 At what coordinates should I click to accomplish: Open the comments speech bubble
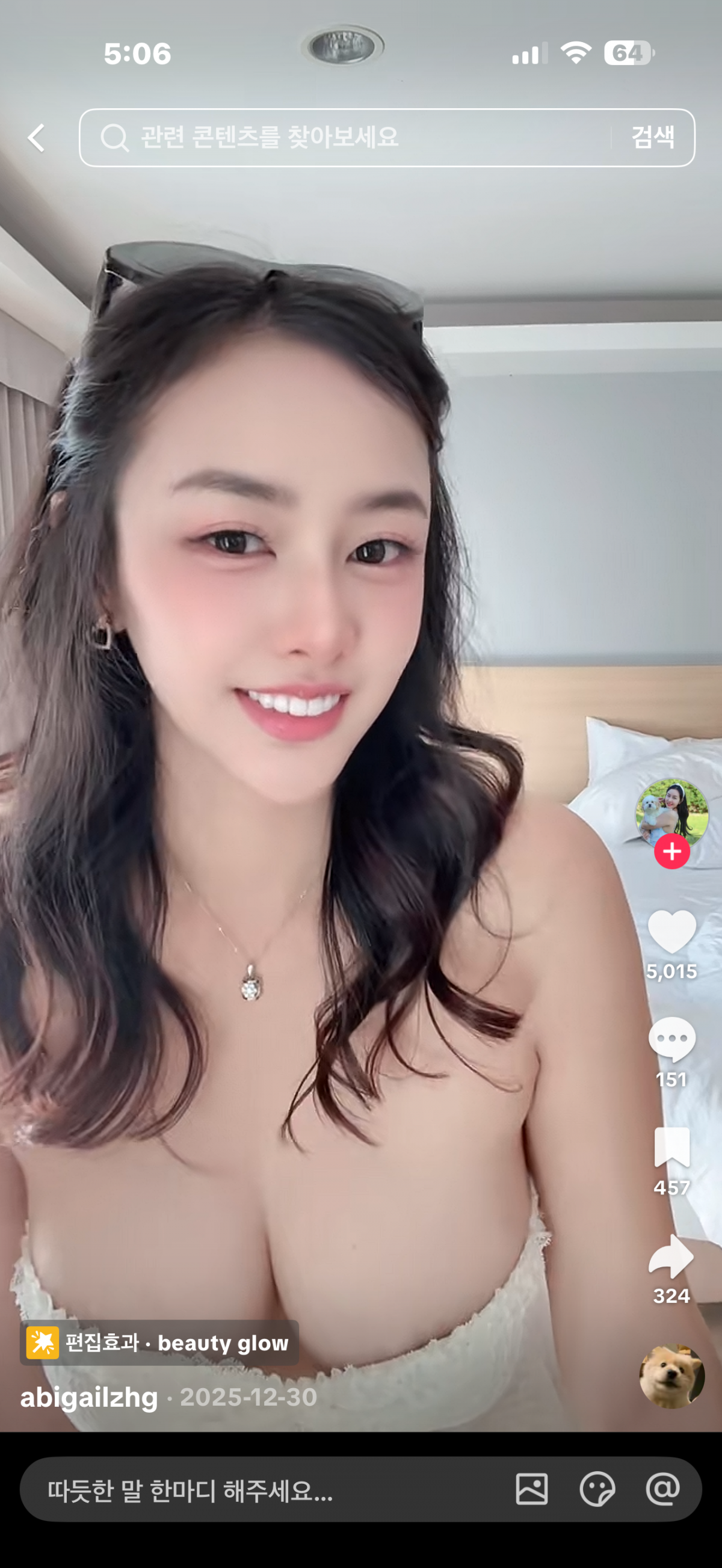coord(671,1039)
